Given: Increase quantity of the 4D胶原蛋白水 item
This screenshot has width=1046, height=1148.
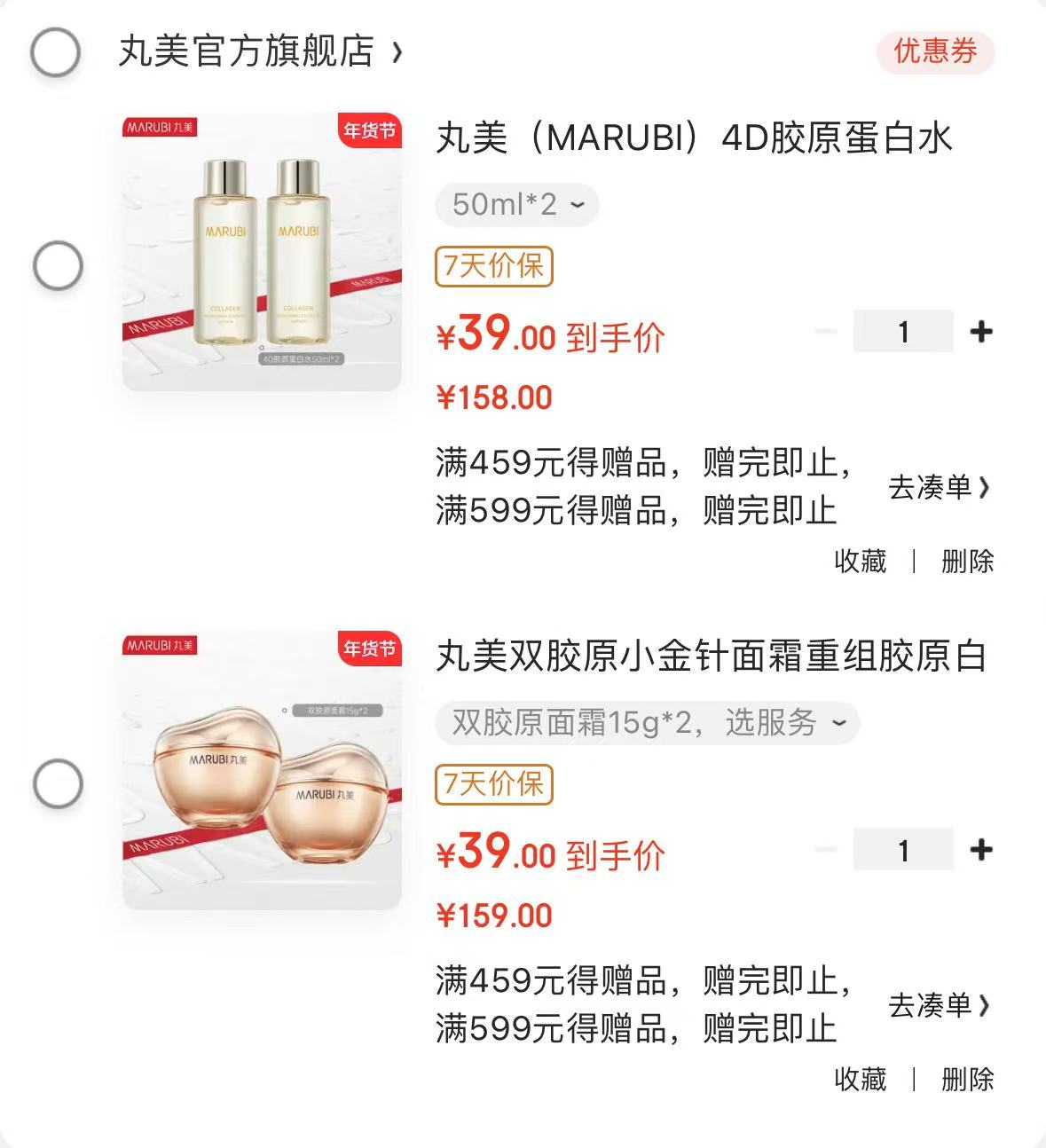Looking at the screenshot, I should point(981,331).
